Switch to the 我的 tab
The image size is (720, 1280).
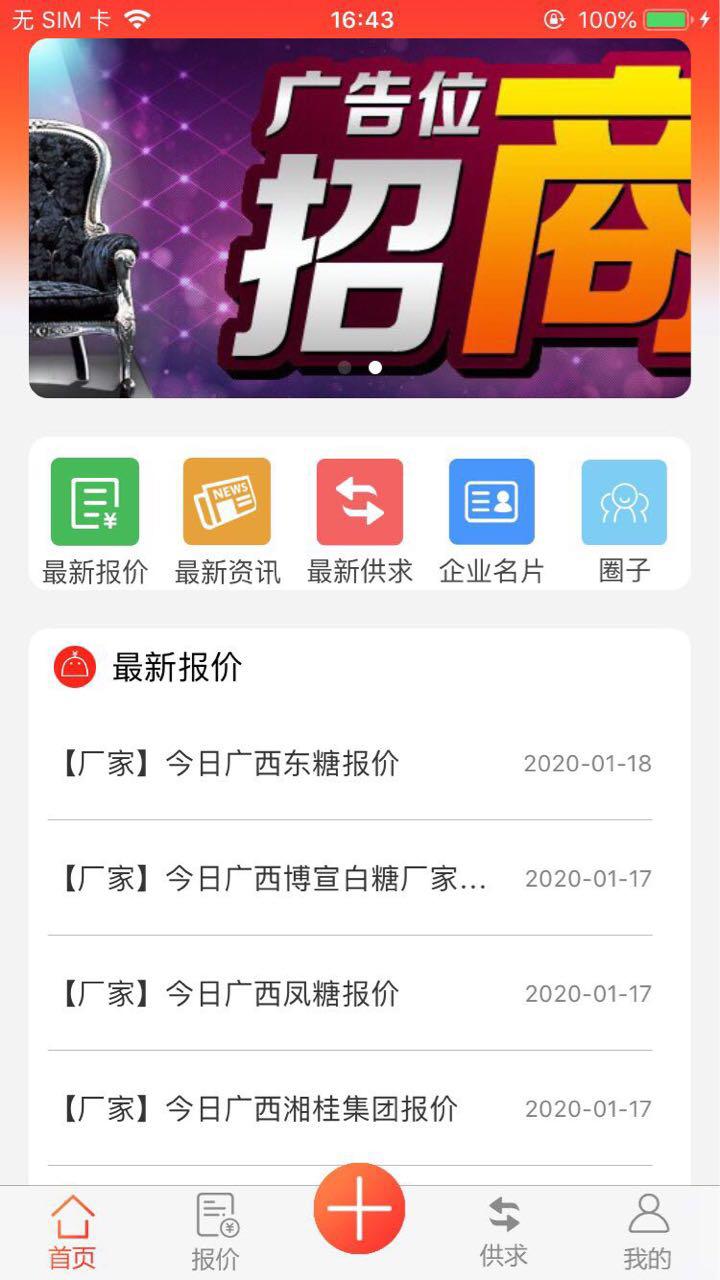click(648, 1231)
